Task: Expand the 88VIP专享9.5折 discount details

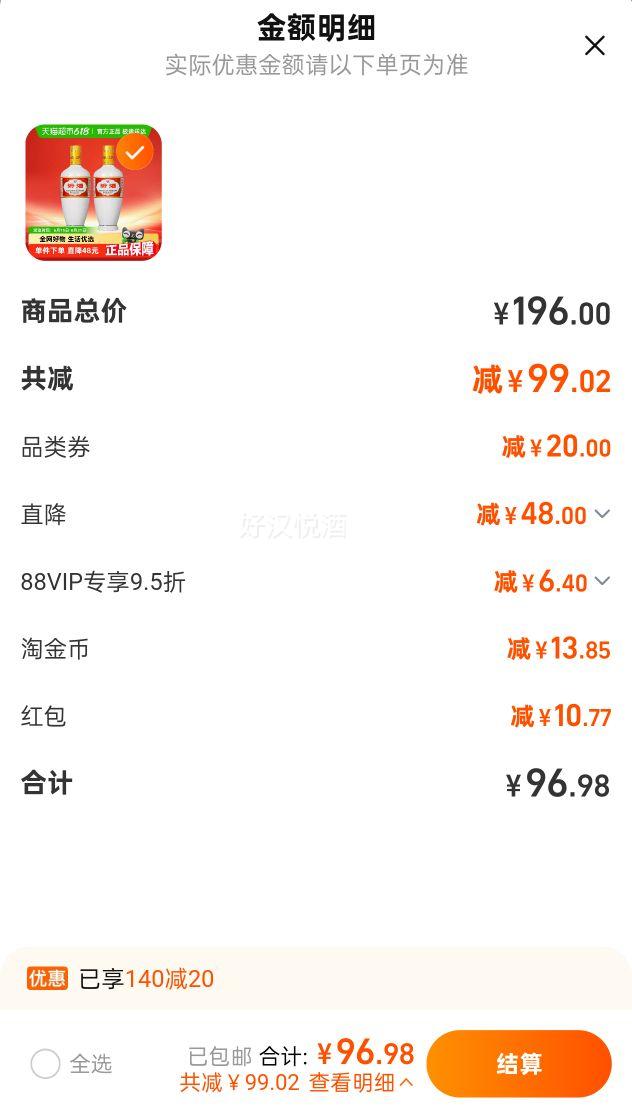Action: 602,581
